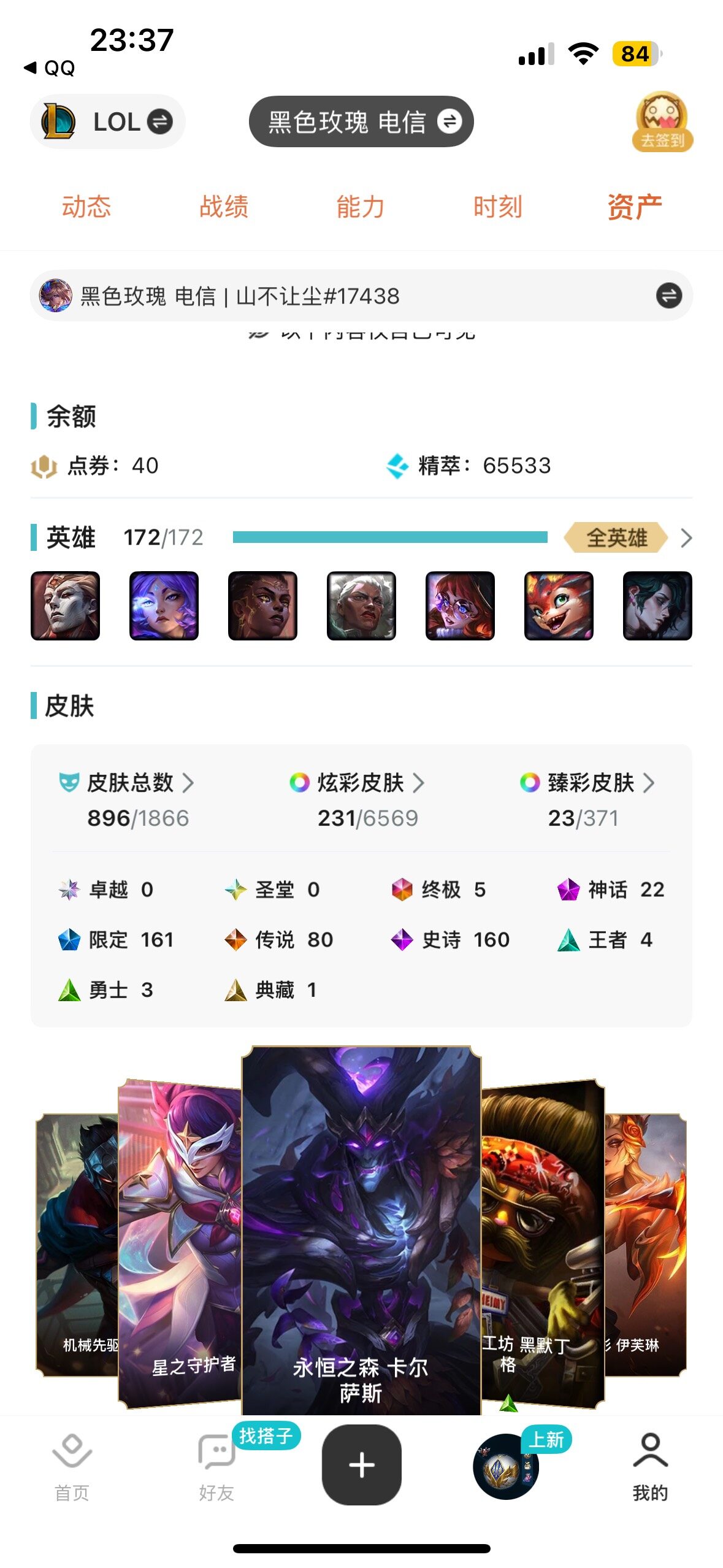Change server from 黑色玫瑰 电信
Screen dimensions: 723x1568
tap(361, 121)
